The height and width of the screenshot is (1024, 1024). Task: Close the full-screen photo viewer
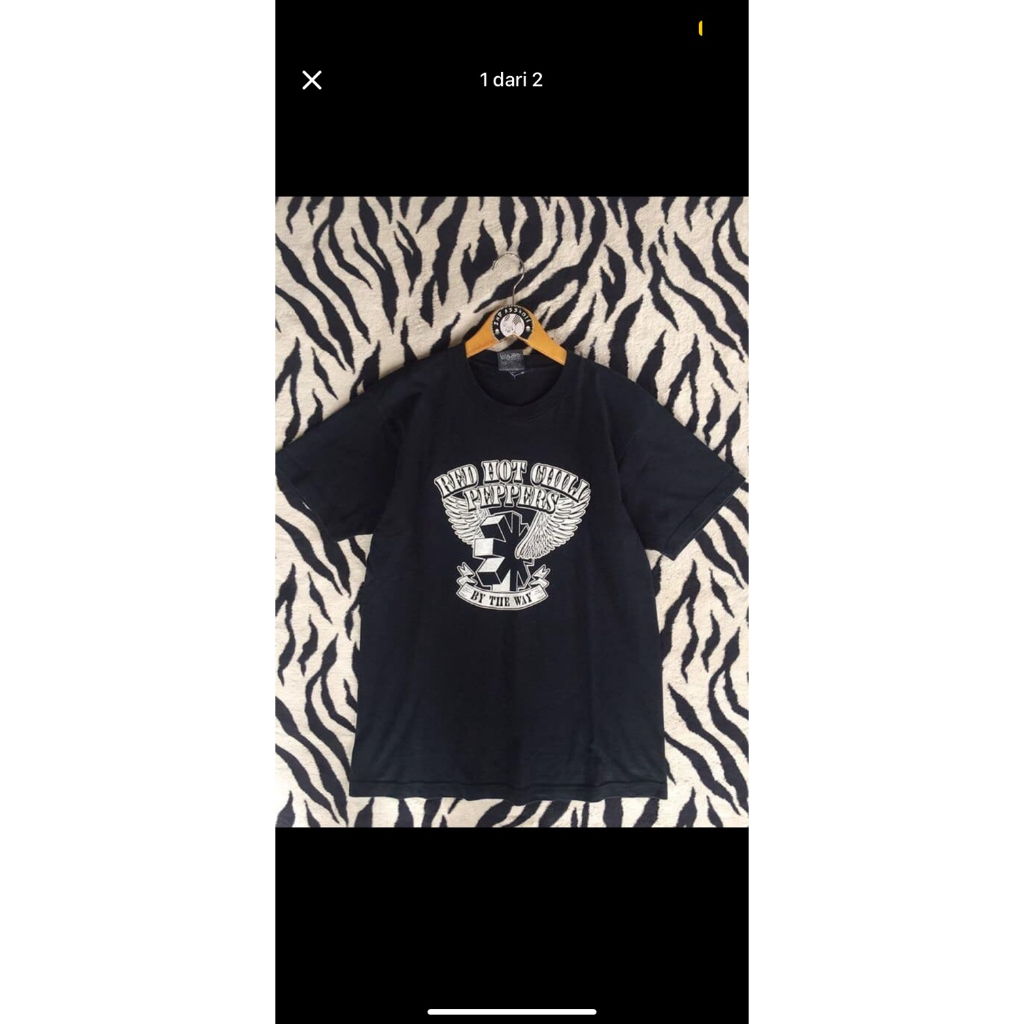tap(312, 80)
